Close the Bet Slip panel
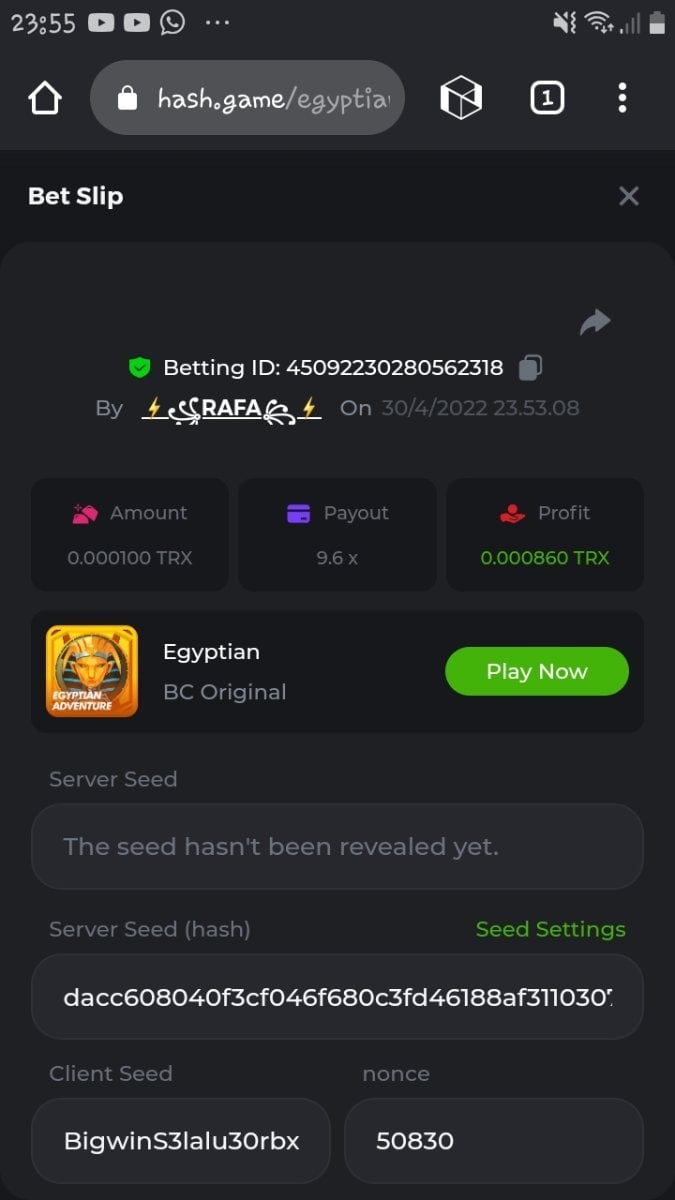675x1200 pixels. 628,196
